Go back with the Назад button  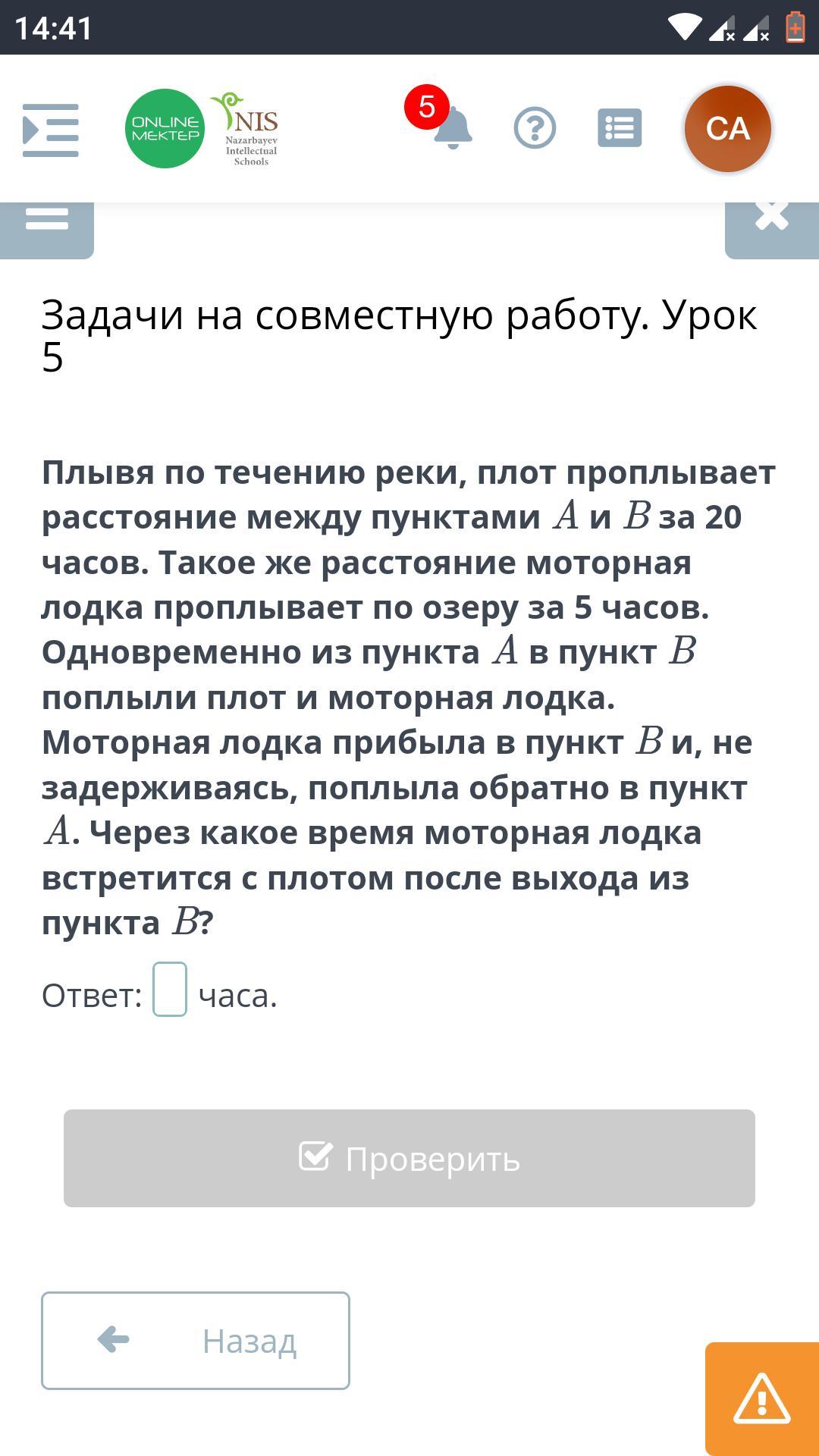click(x=196, y=1341)
